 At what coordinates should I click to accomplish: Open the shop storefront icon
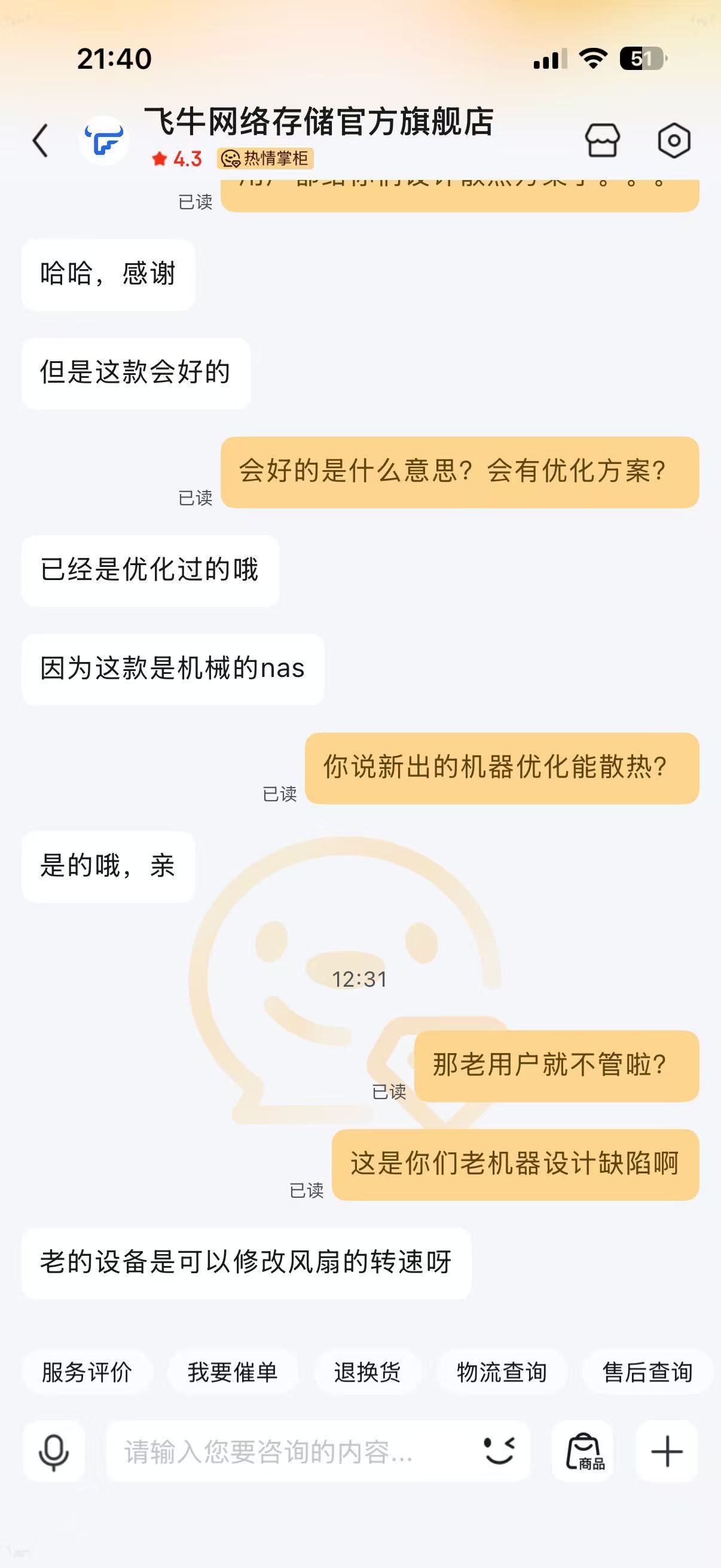click(604, 139)
